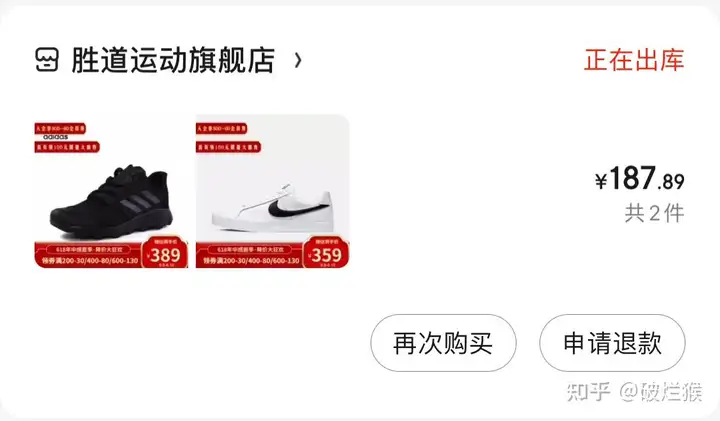Tap 申请退款 to request a refund
Image resolution: width=720 pixels, height=421 pixels.
pos(612,344)
